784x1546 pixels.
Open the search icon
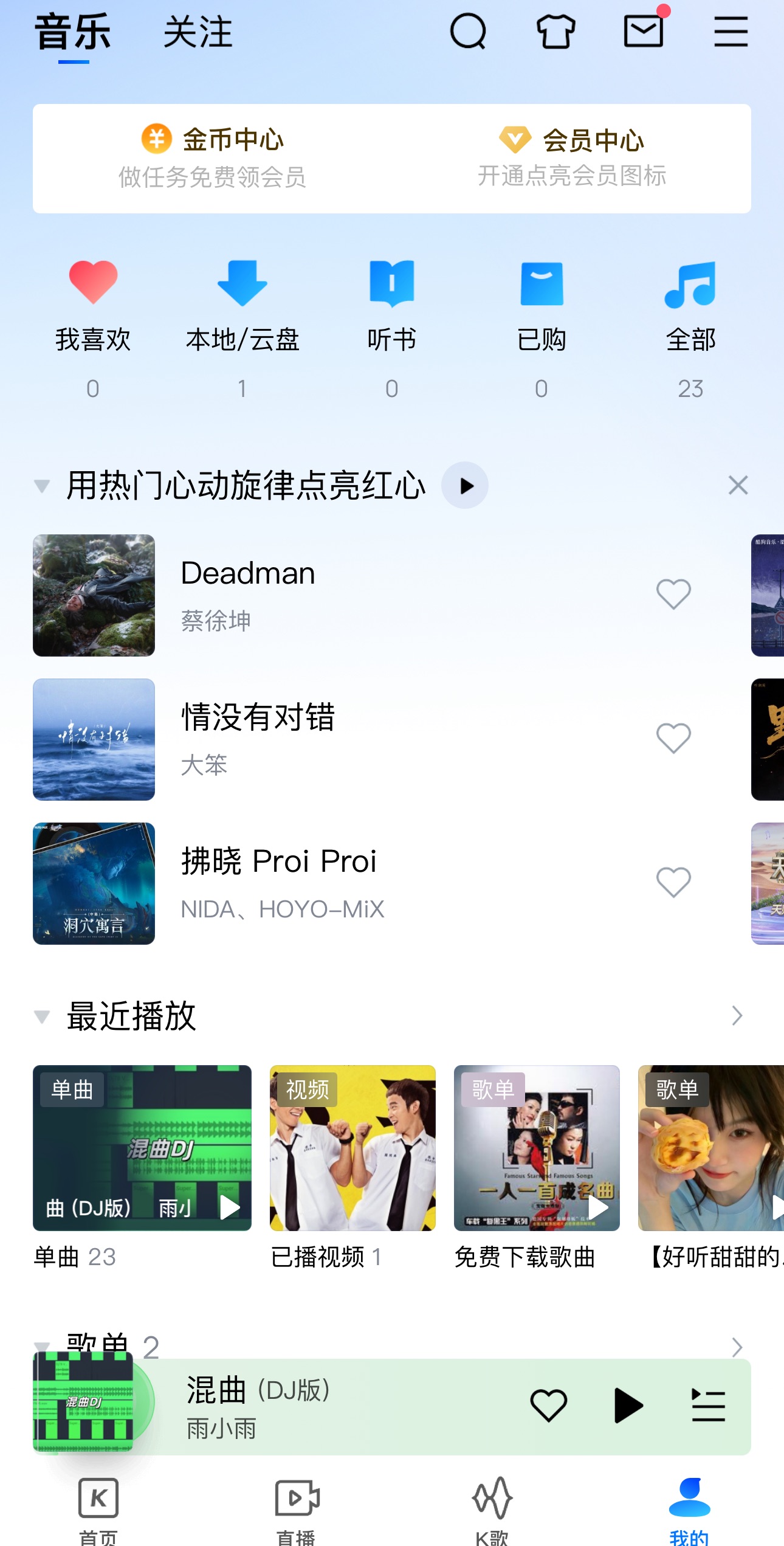pos(467,32)
